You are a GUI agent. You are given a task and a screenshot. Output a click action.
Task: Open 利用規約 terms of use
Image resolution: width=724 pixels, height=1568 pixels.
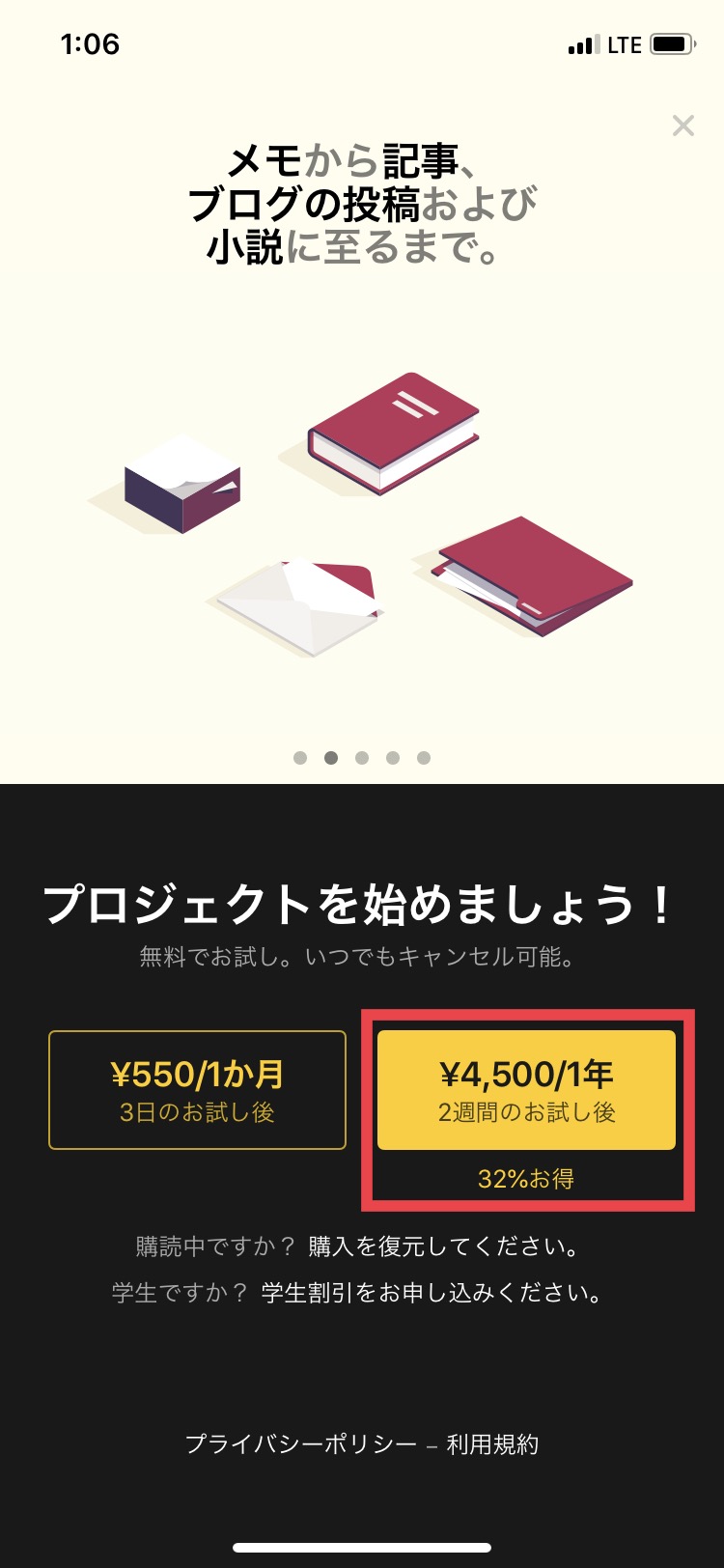[492, 1444]
